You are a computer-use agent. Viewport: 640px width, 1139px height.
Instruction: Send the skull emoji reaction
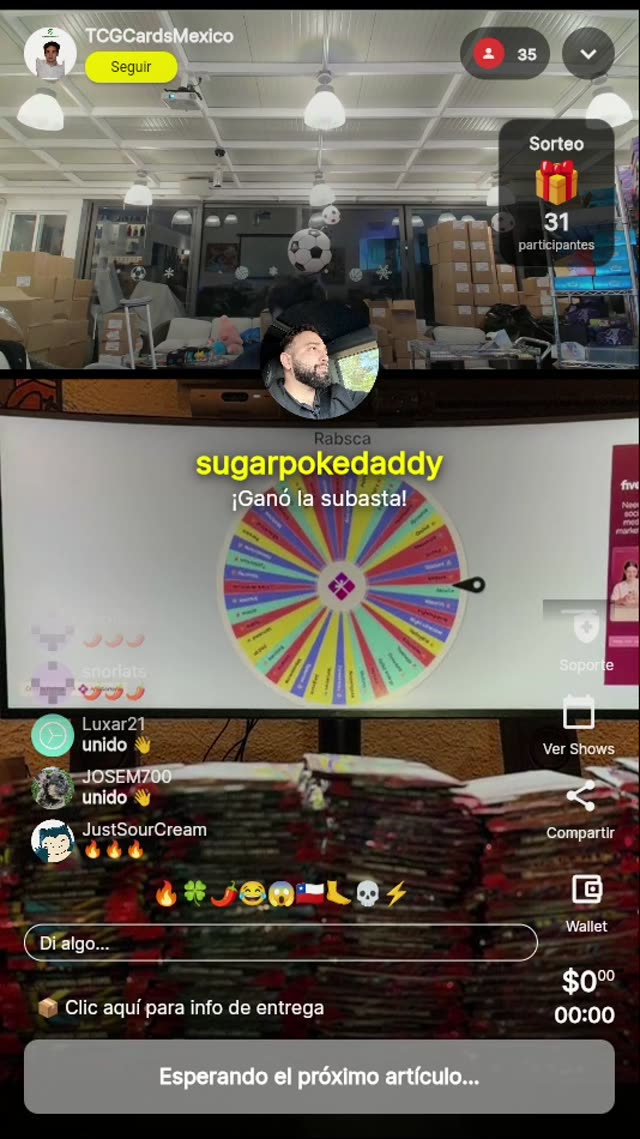367,893
